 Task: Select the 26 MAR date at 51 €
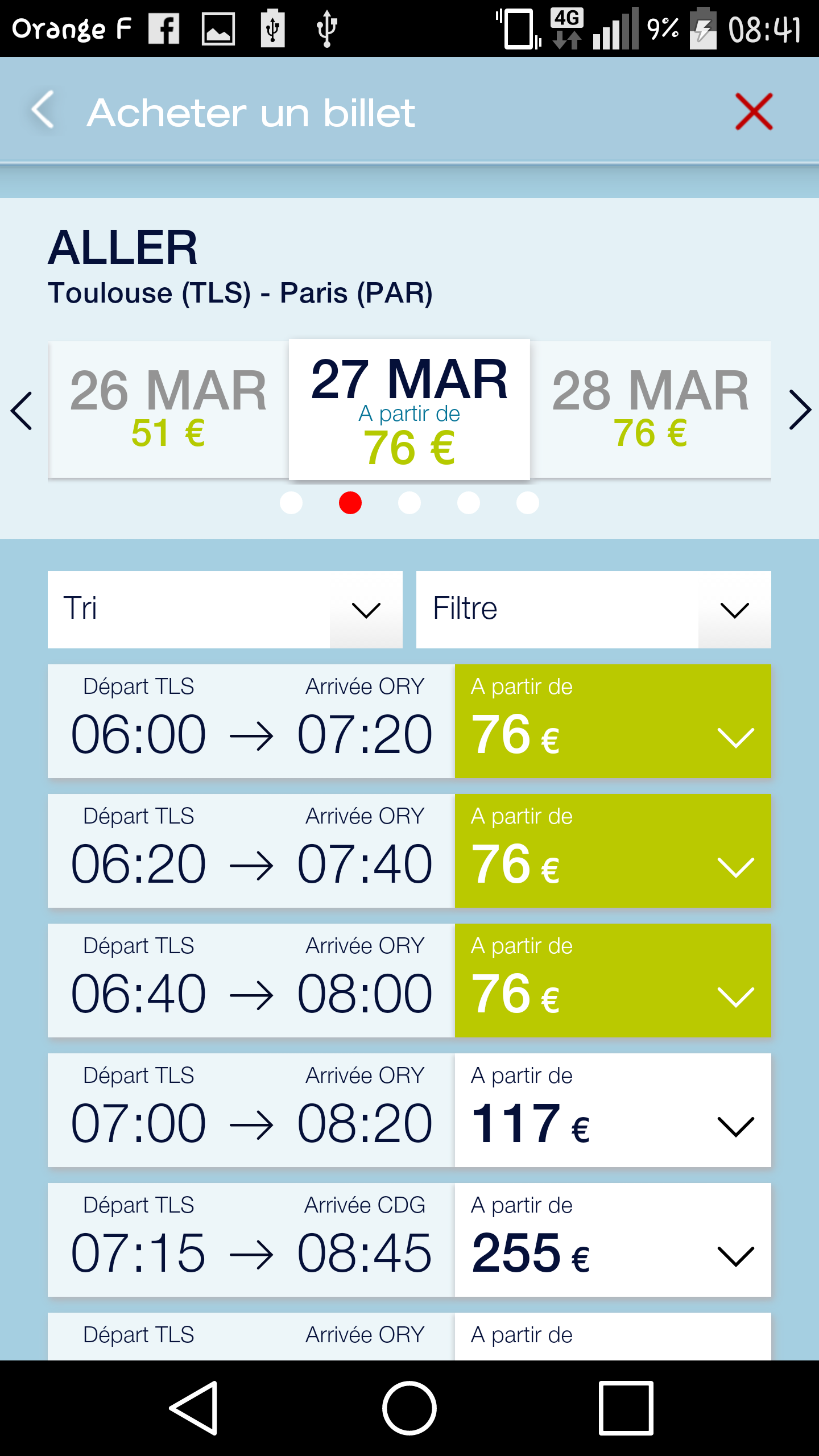pos(168,408)
